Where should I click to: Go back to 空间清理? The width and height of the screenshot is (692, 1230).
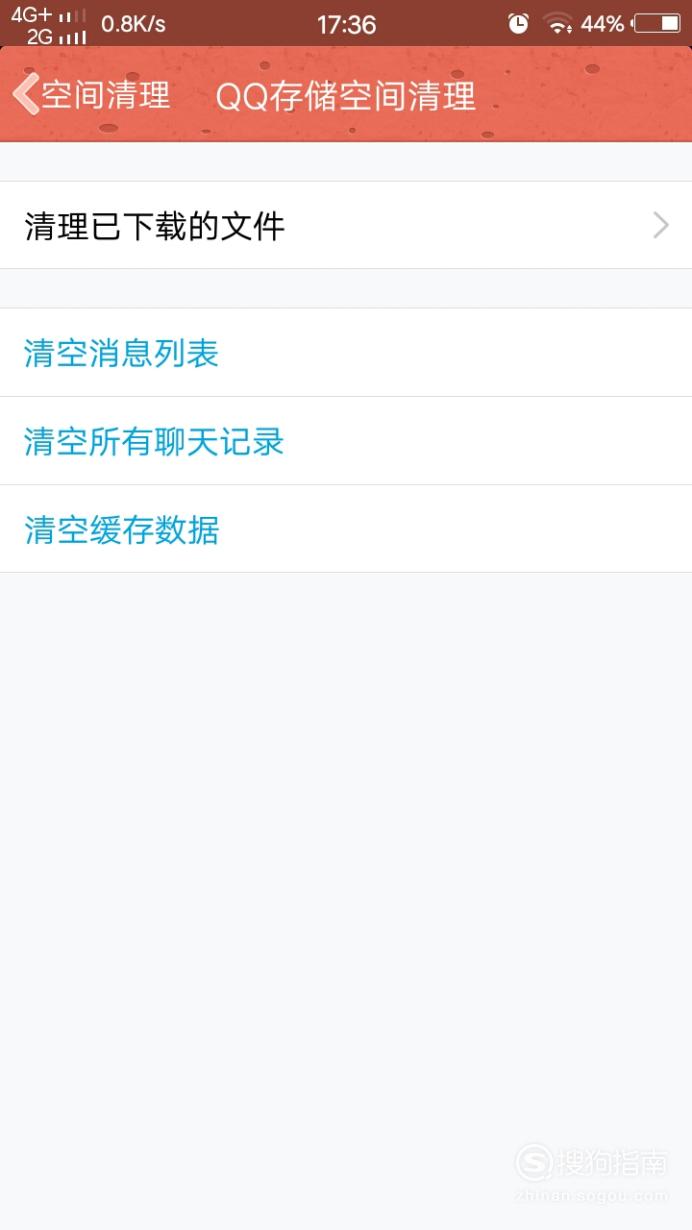(x=92, y=95)
